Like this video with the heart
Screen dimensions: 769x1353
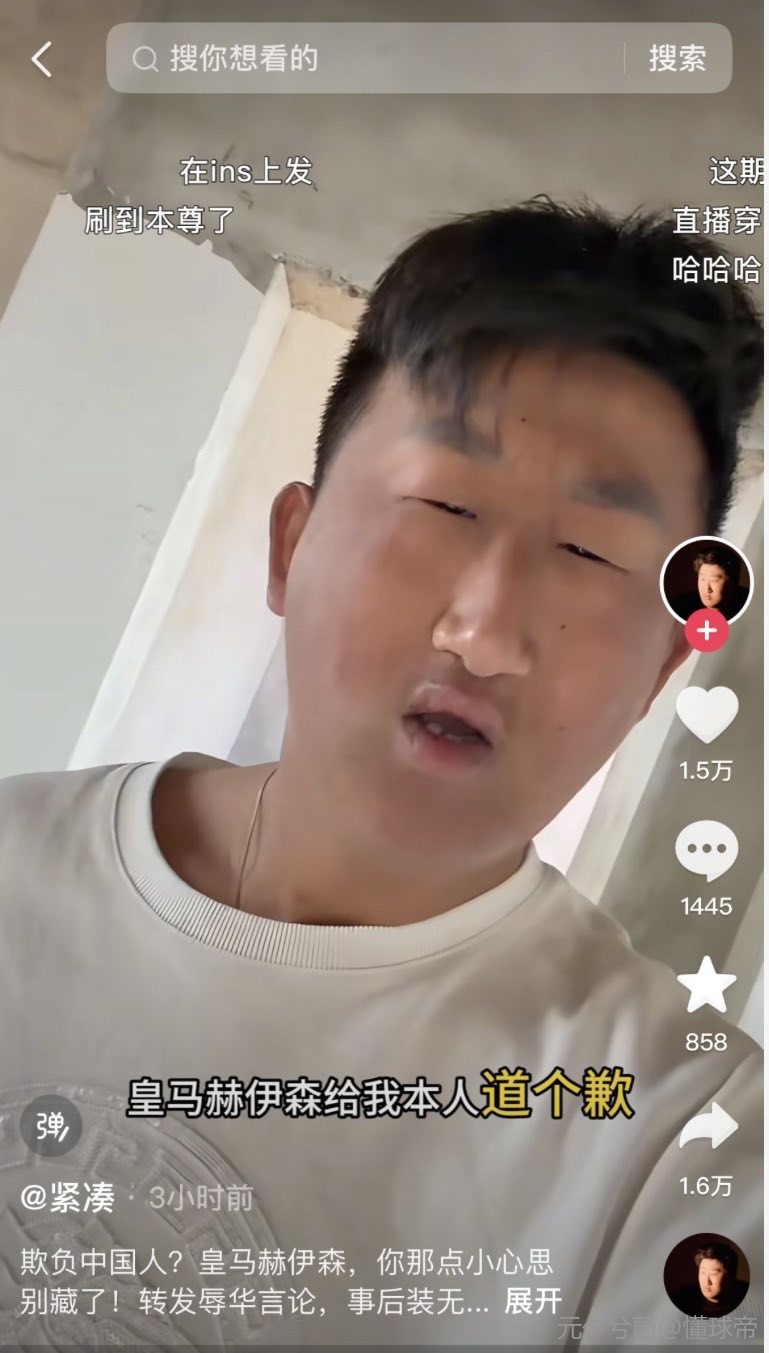(706, 716)
